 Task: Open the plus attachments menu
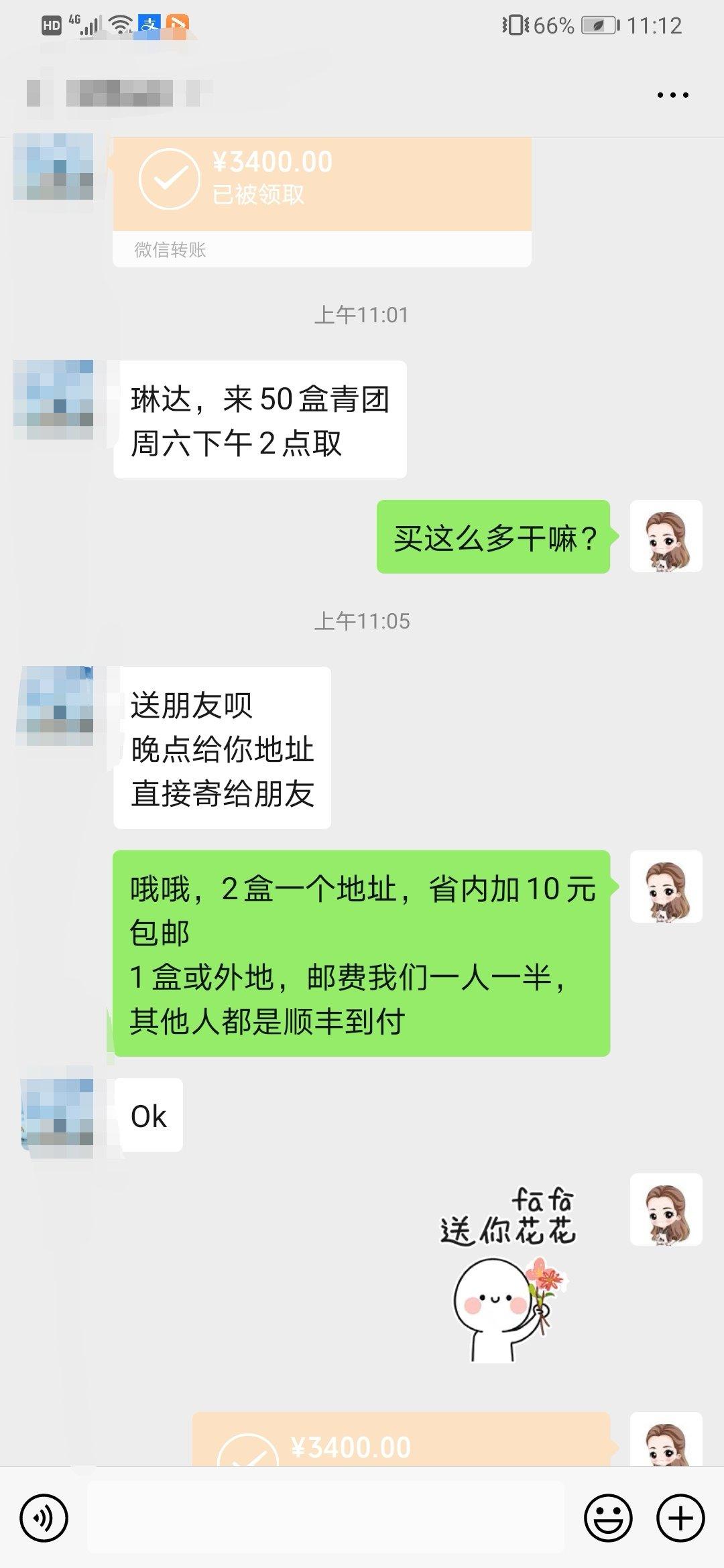click(x=680, y=1518)
